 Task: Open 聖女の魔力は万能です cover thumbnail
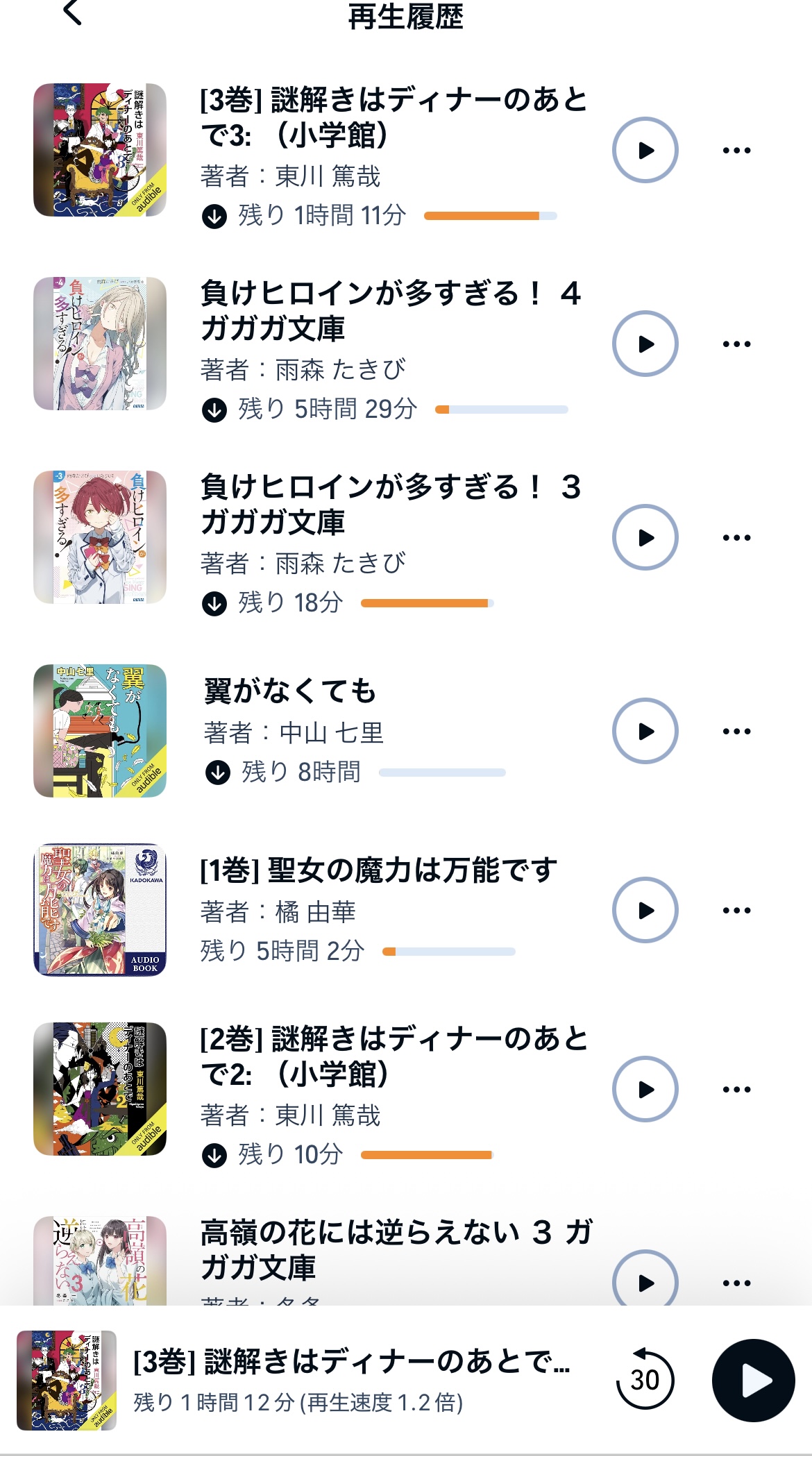[x=100, y=910]
